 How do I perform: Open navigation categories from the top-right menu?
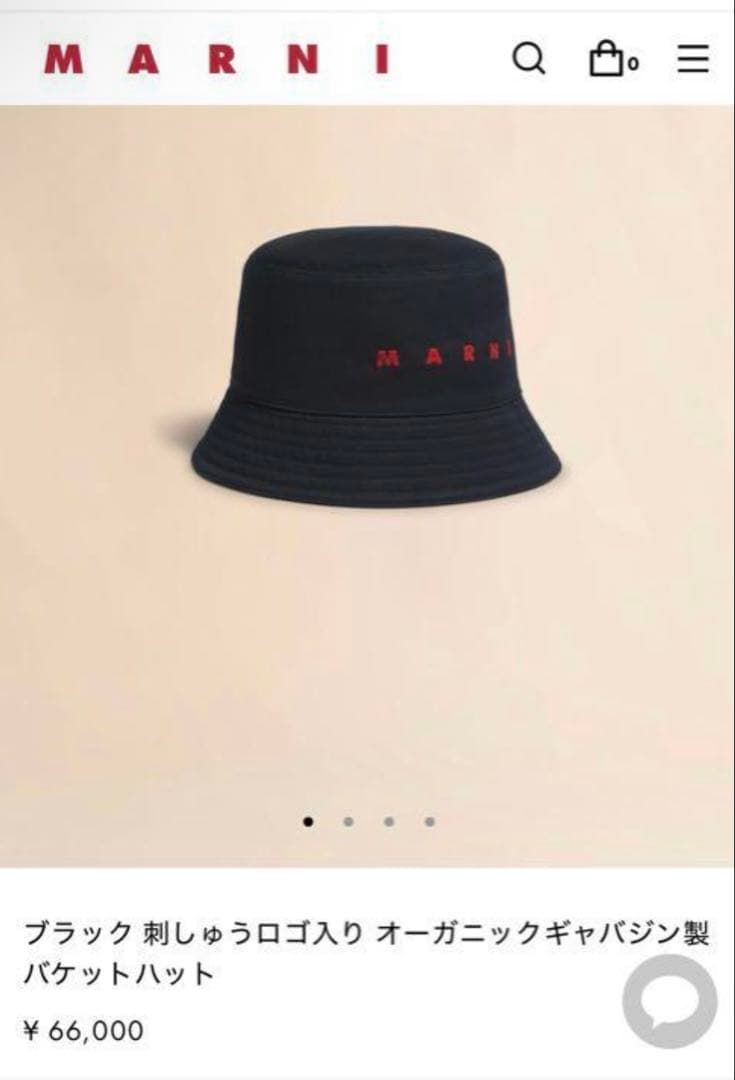pos(691,60)
